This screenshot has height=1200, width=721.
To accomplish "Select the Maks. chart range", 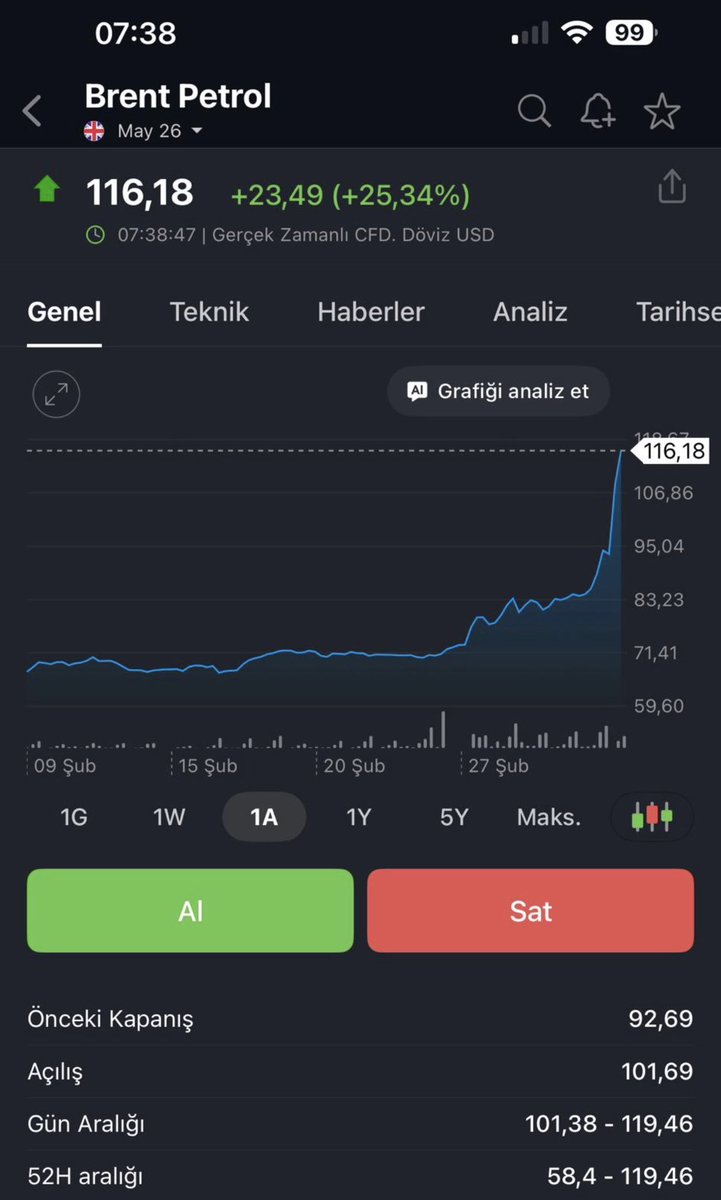I will coord(549,817).
